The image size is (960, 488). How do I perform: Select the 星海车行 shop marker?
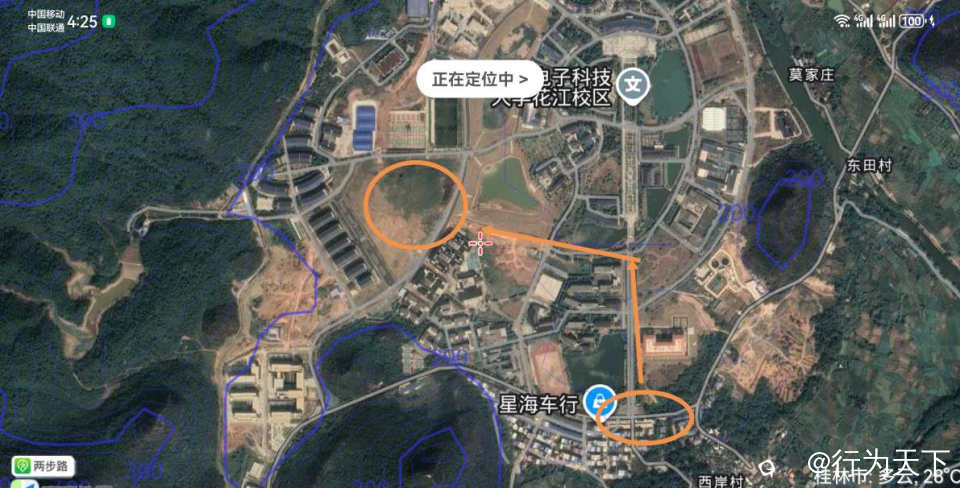coord(599,402)
